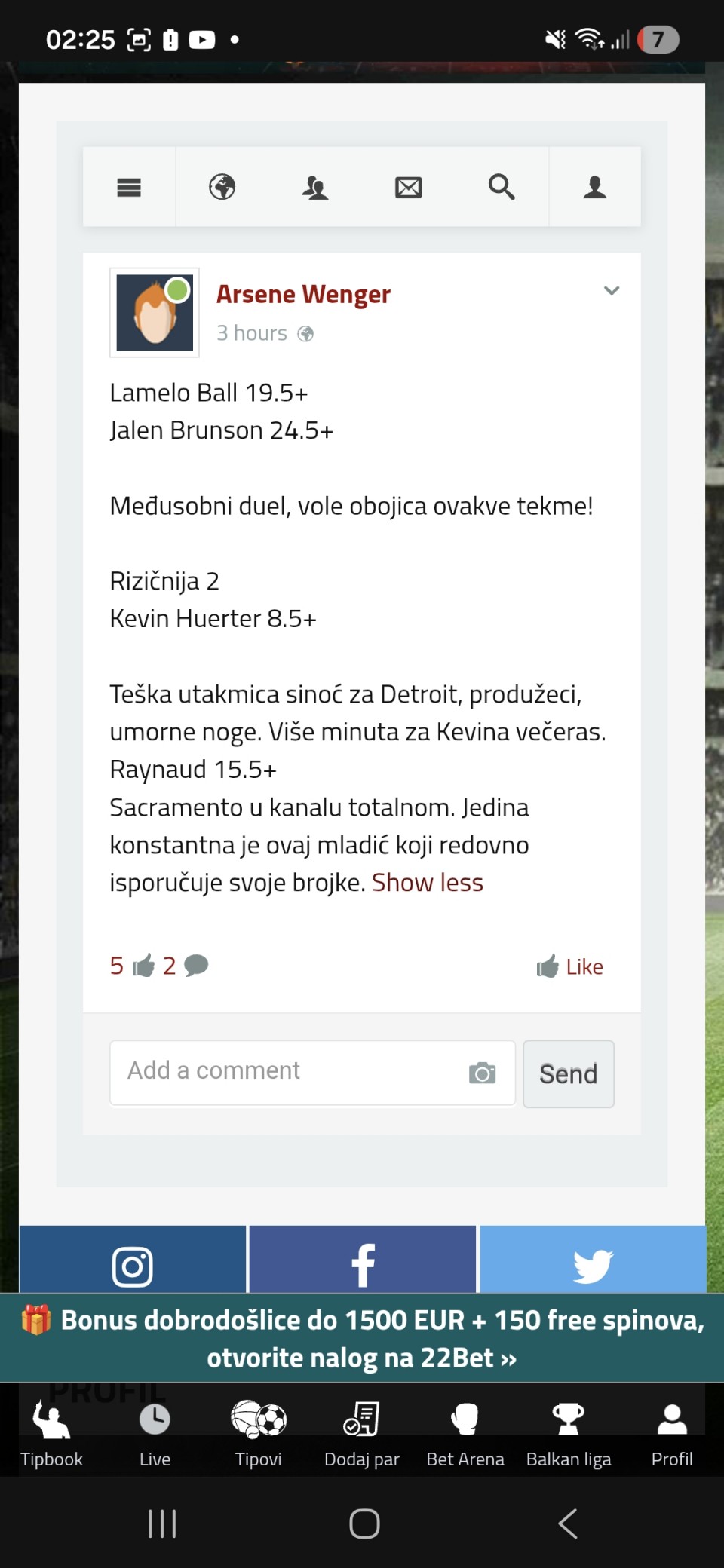Open the user account icon in the toolbar
The height and width of the screenshot is (1568, 724).
(594, 187)
